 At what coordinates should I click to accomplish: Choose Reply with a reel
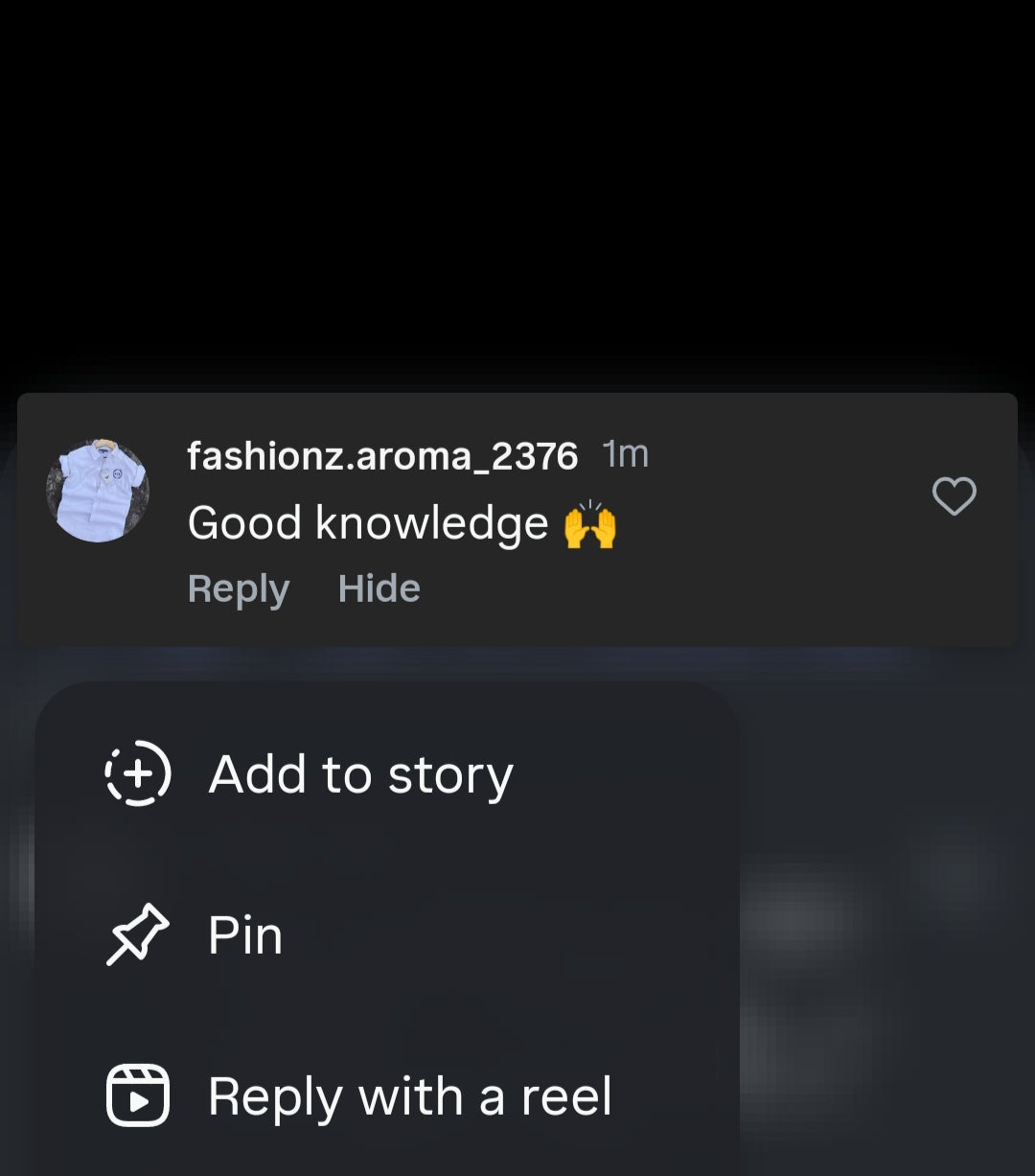[x=408, y=1095]
